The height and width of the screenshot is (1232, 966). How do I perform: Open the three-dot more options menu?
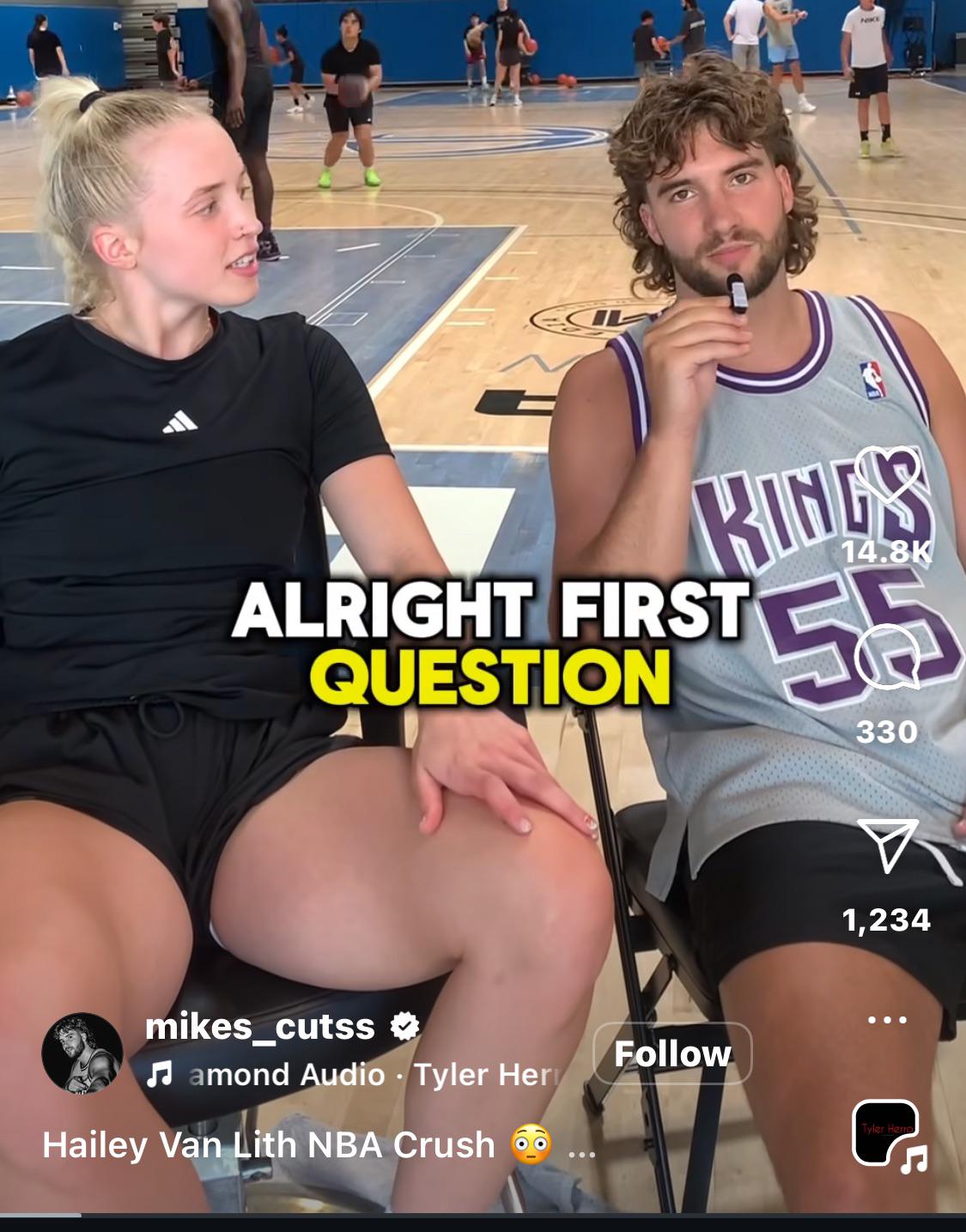click(887, 1020)
